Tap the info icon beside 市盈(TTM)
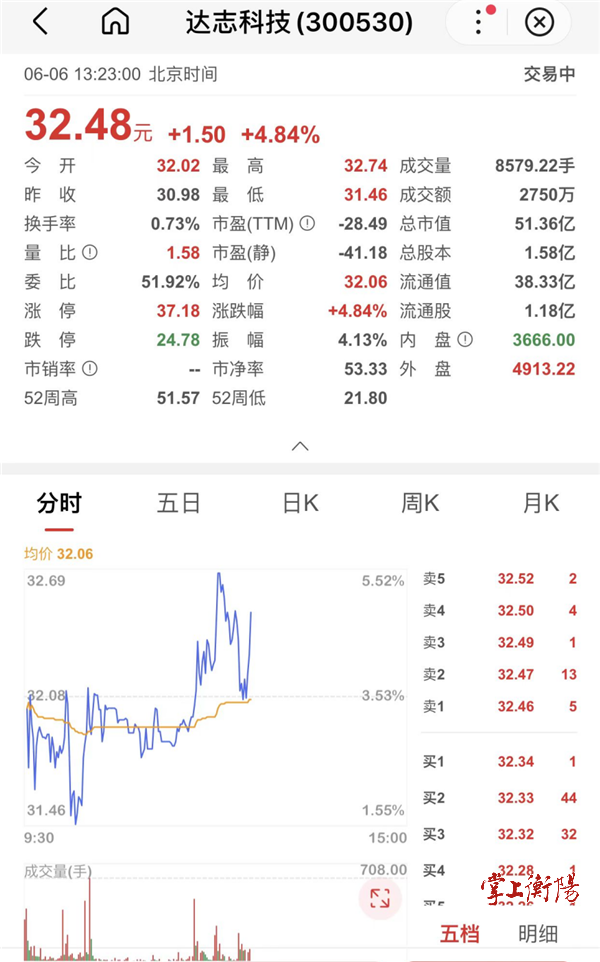Image resolution: width=600 pixels, height=962 pixels. (x=308, y=224)
